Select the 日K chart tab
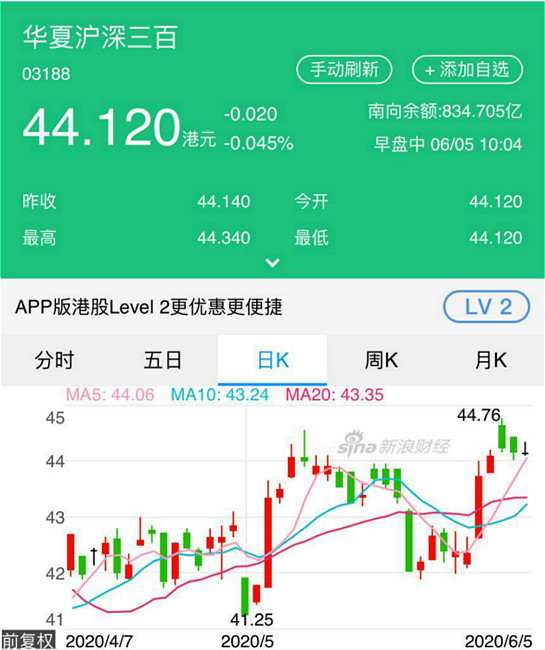Image resolution: width=545 pixels, height=650 pixels. (272, 360)
